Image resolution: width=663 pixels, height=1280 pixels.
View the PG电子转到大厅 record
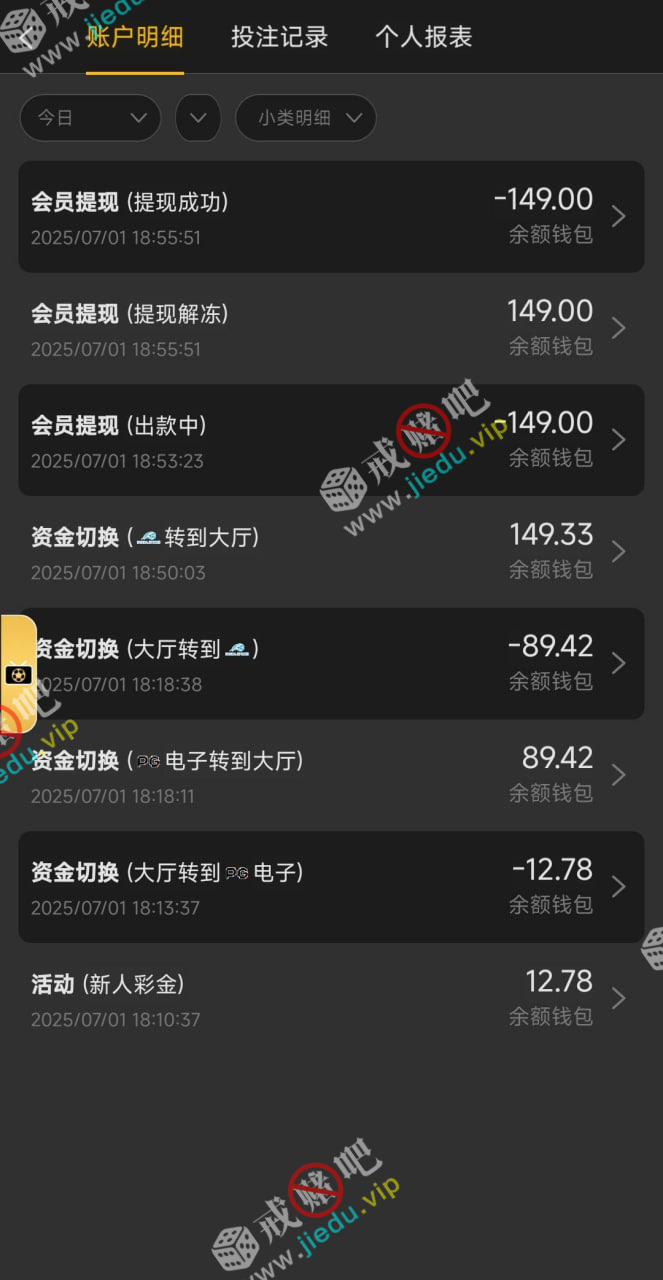(x=331, y=775)
